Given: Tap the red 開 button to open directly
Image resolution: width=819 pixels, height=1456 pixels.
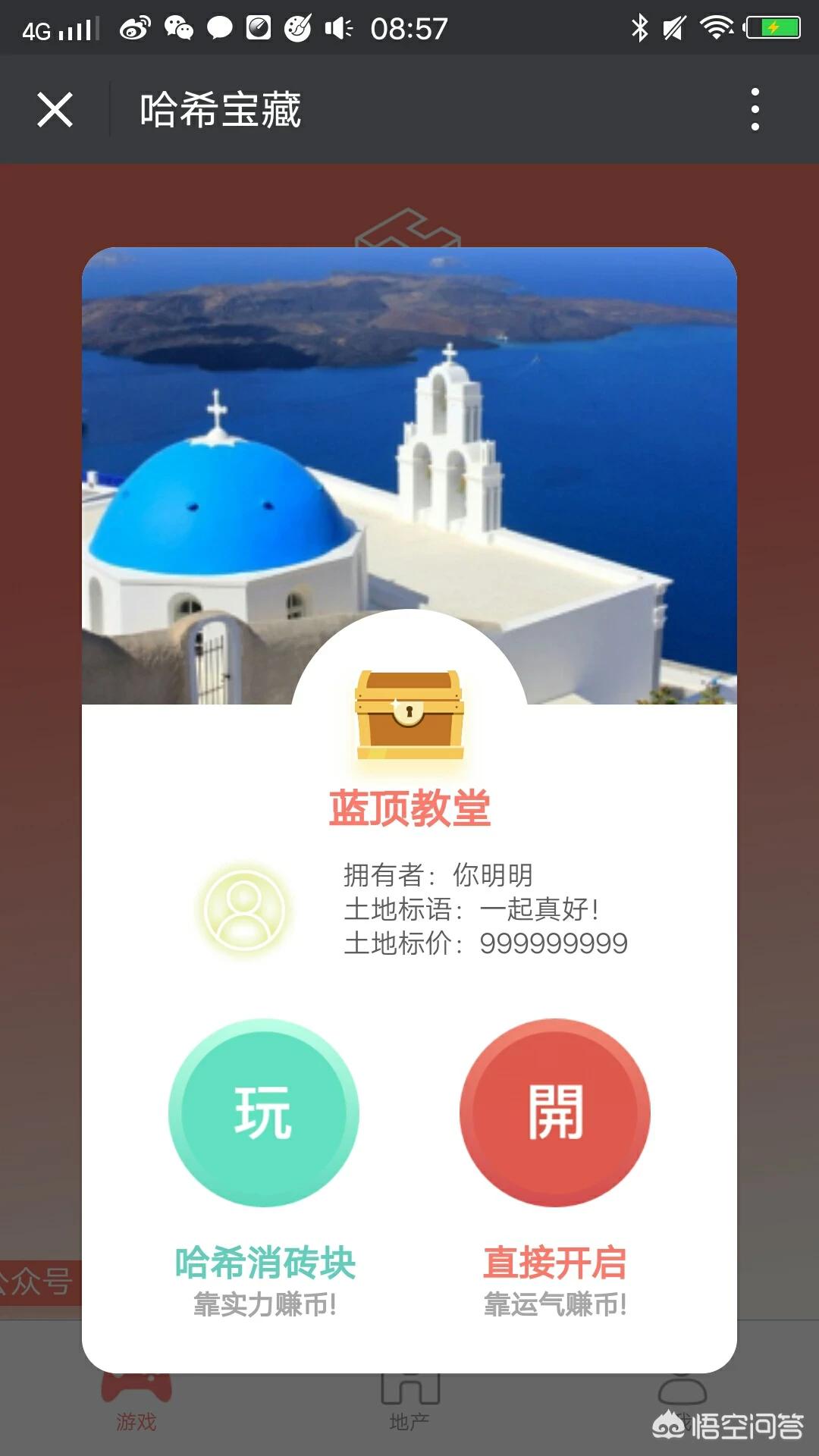Looking at the screenshot, I should [x=555, y=1112].
